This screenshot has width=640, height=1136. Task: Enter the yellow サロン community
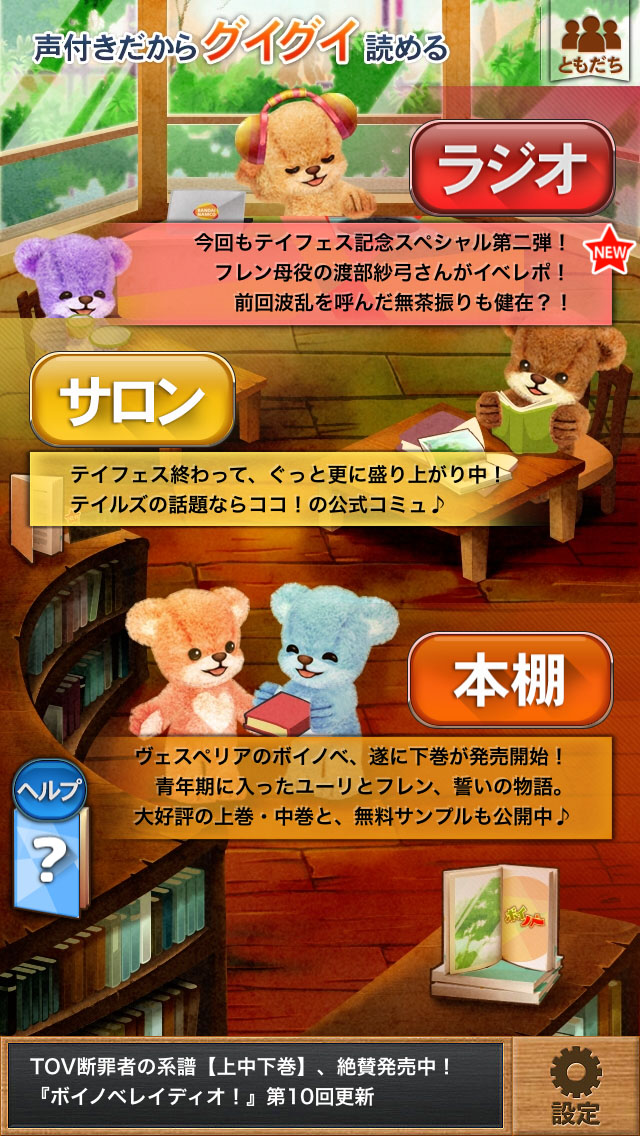[132, 400]
